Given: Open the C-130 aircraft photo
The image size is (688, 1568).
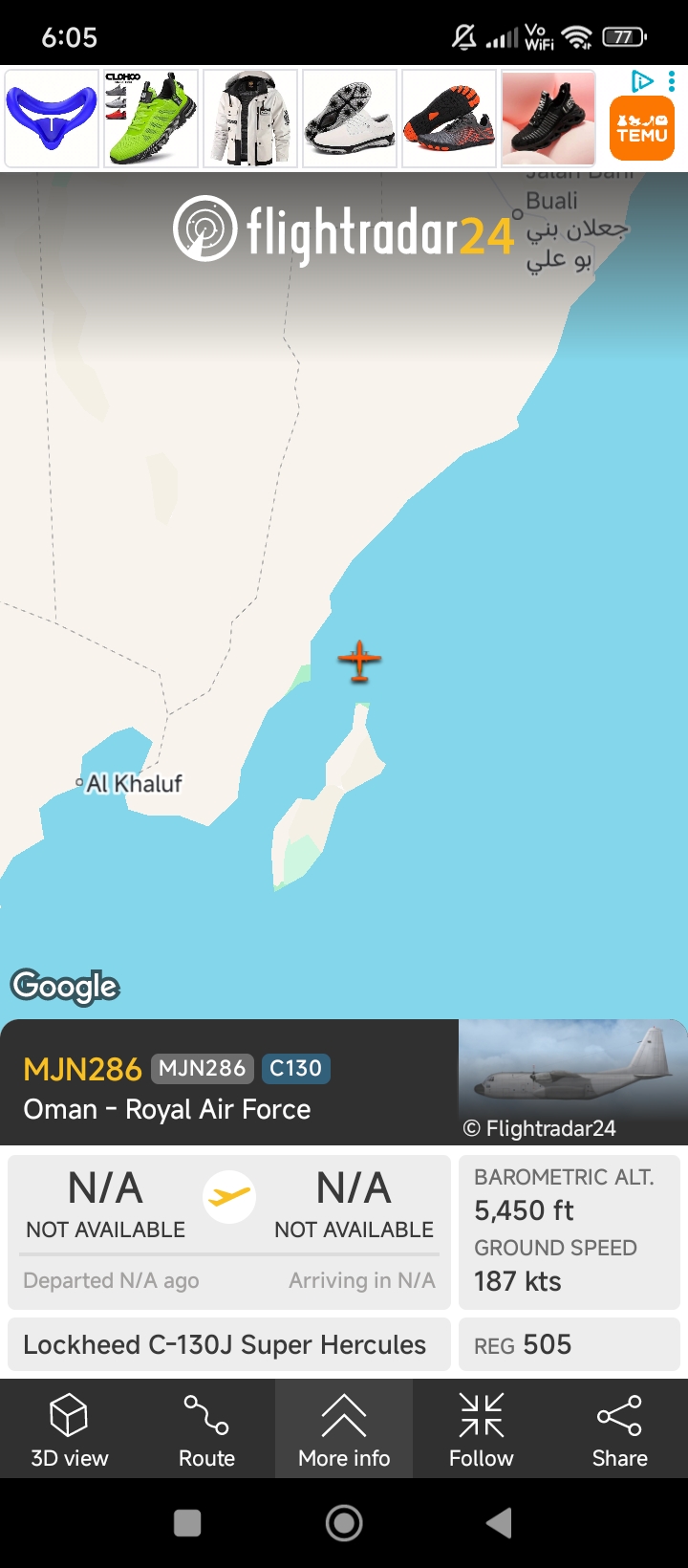Looking at the screenshot, I should 573,1081.
